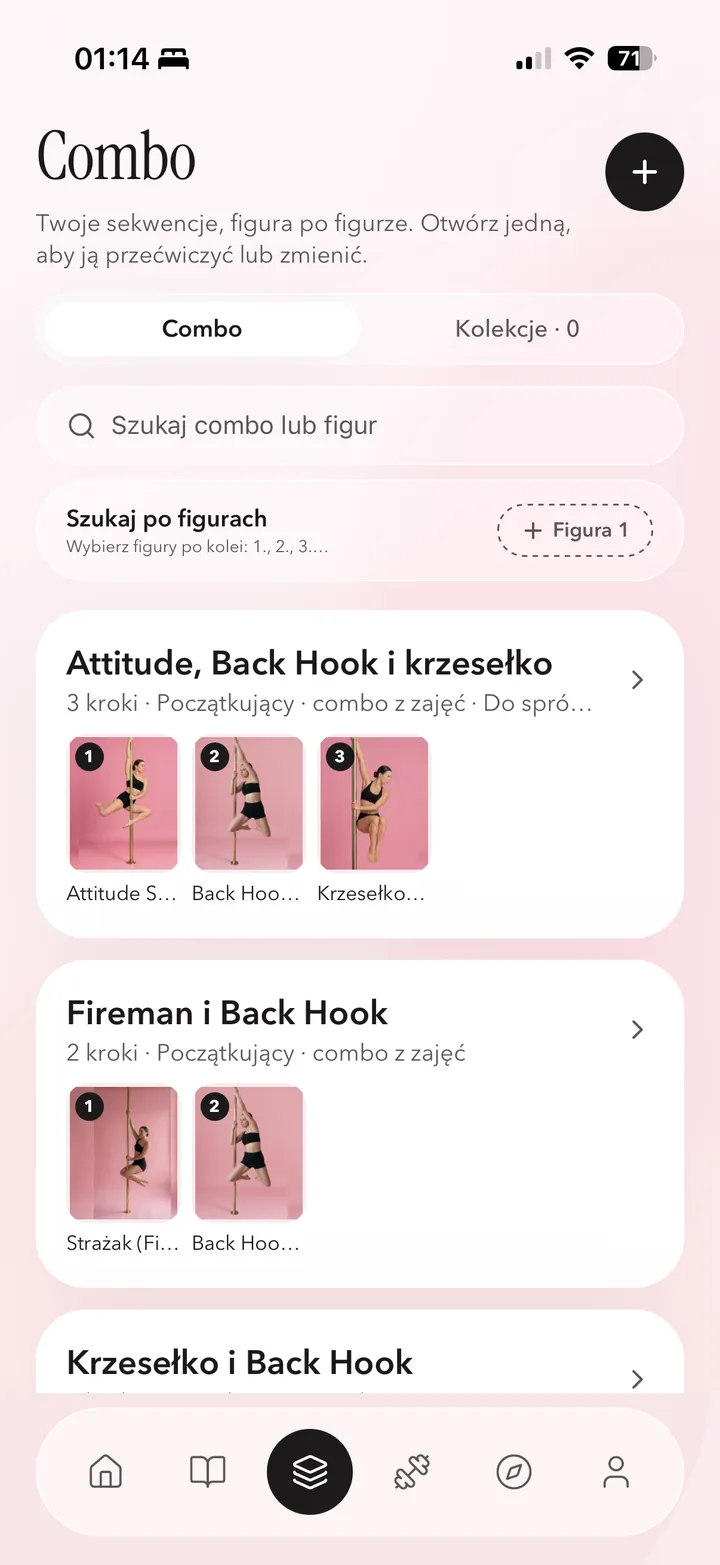Tap the Strażak (Fireman) step 1 figure
The height and width of the screenshot is (1565, 720).
[123, 1153]
